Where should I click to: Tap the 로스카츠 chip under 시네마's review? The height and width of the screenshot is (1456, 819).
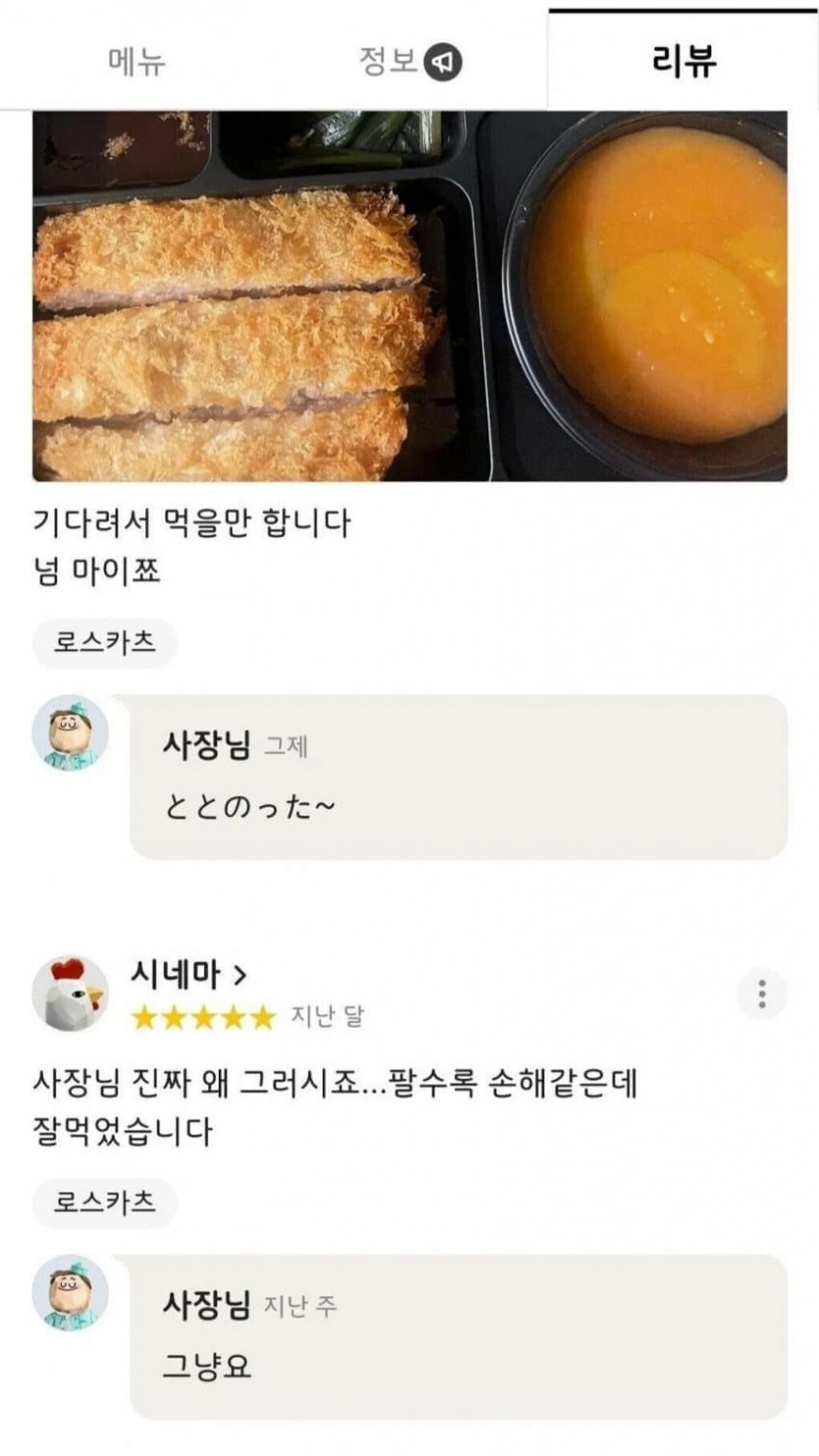pyautogui.click(x=104, y=1202)
